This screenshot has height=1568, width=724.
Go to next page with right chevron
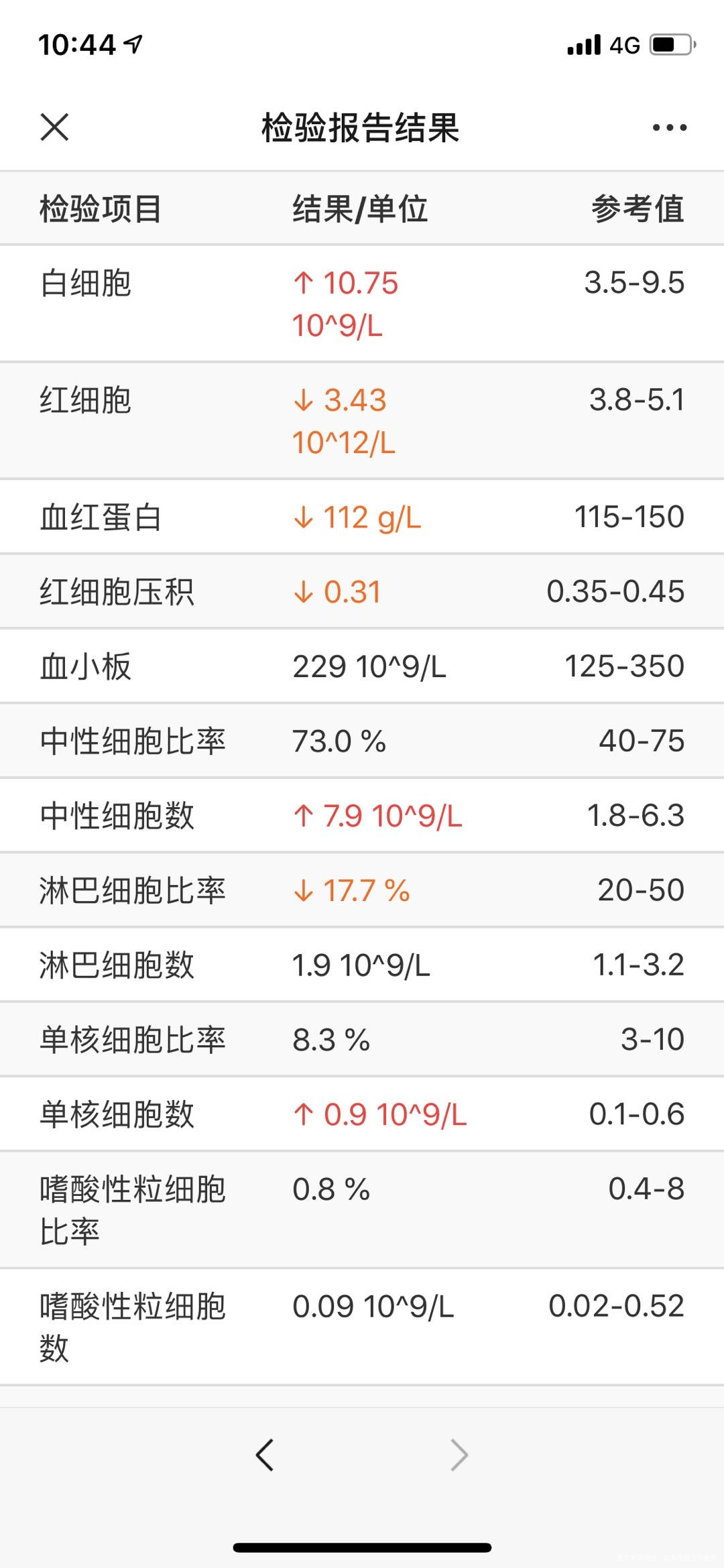tap(460, 1453)
